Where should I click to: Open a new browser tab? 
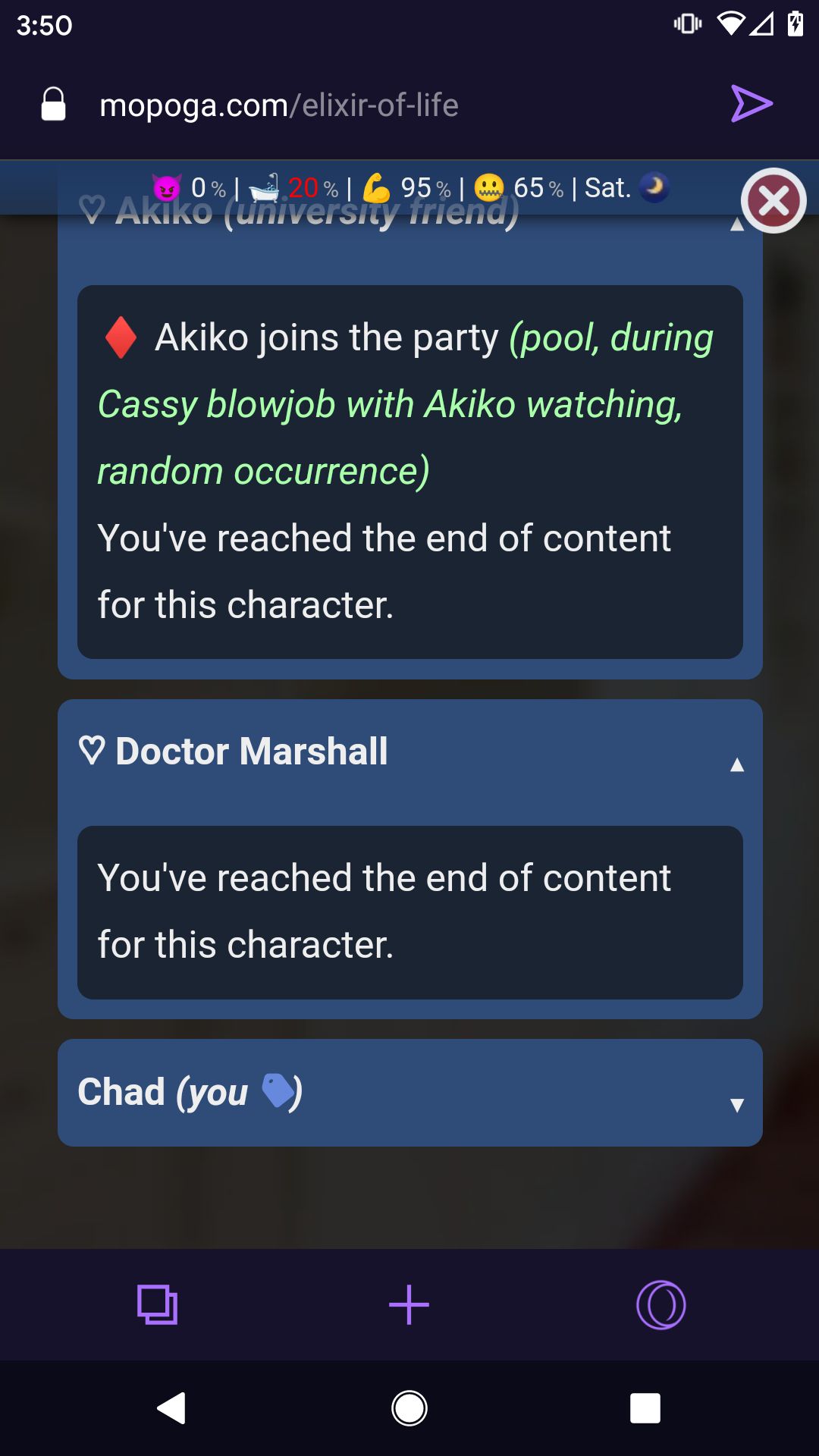409,1305
